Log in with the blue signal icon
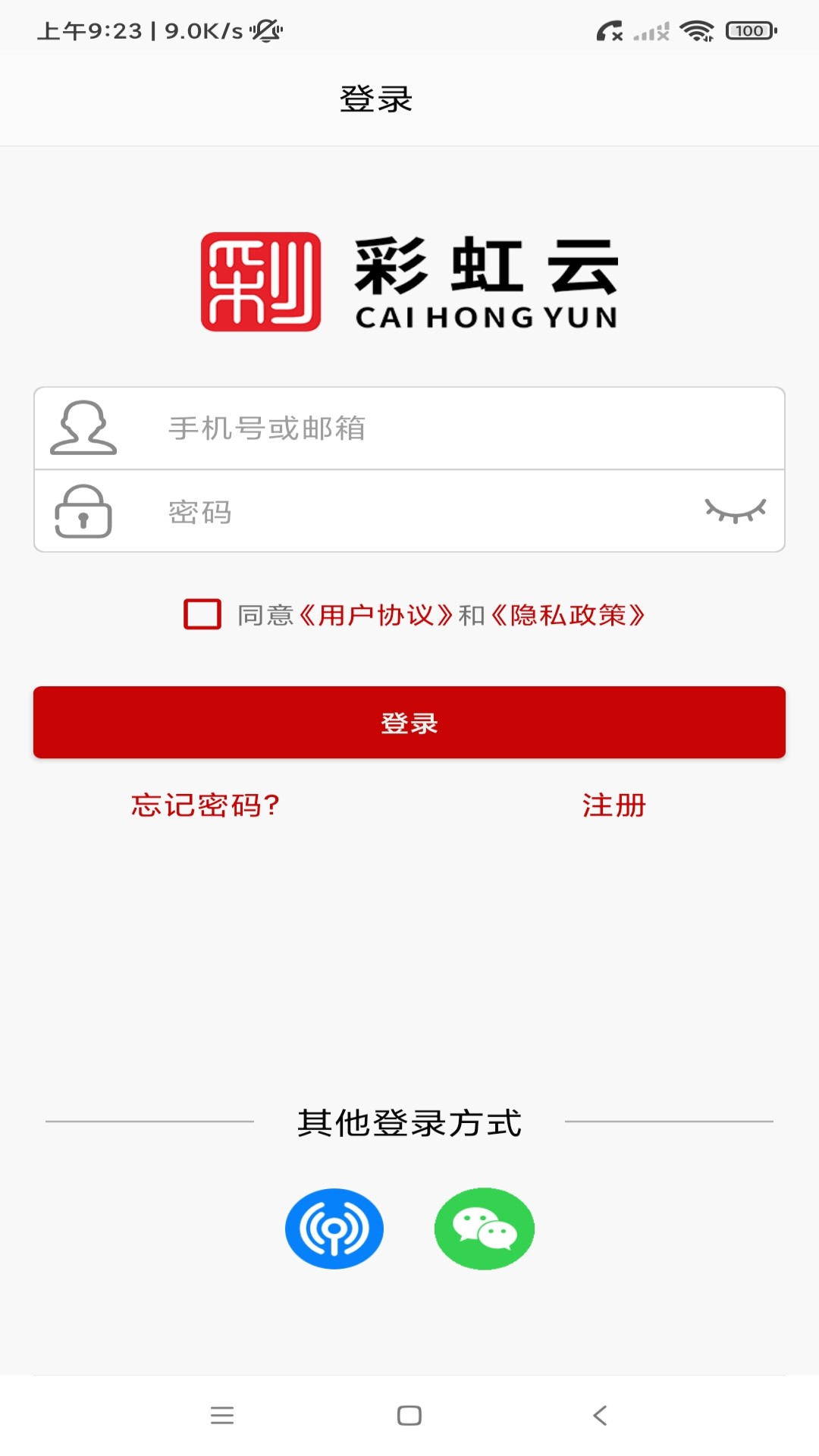Viewport: 819px width, 1456px height. (334, 1228)
